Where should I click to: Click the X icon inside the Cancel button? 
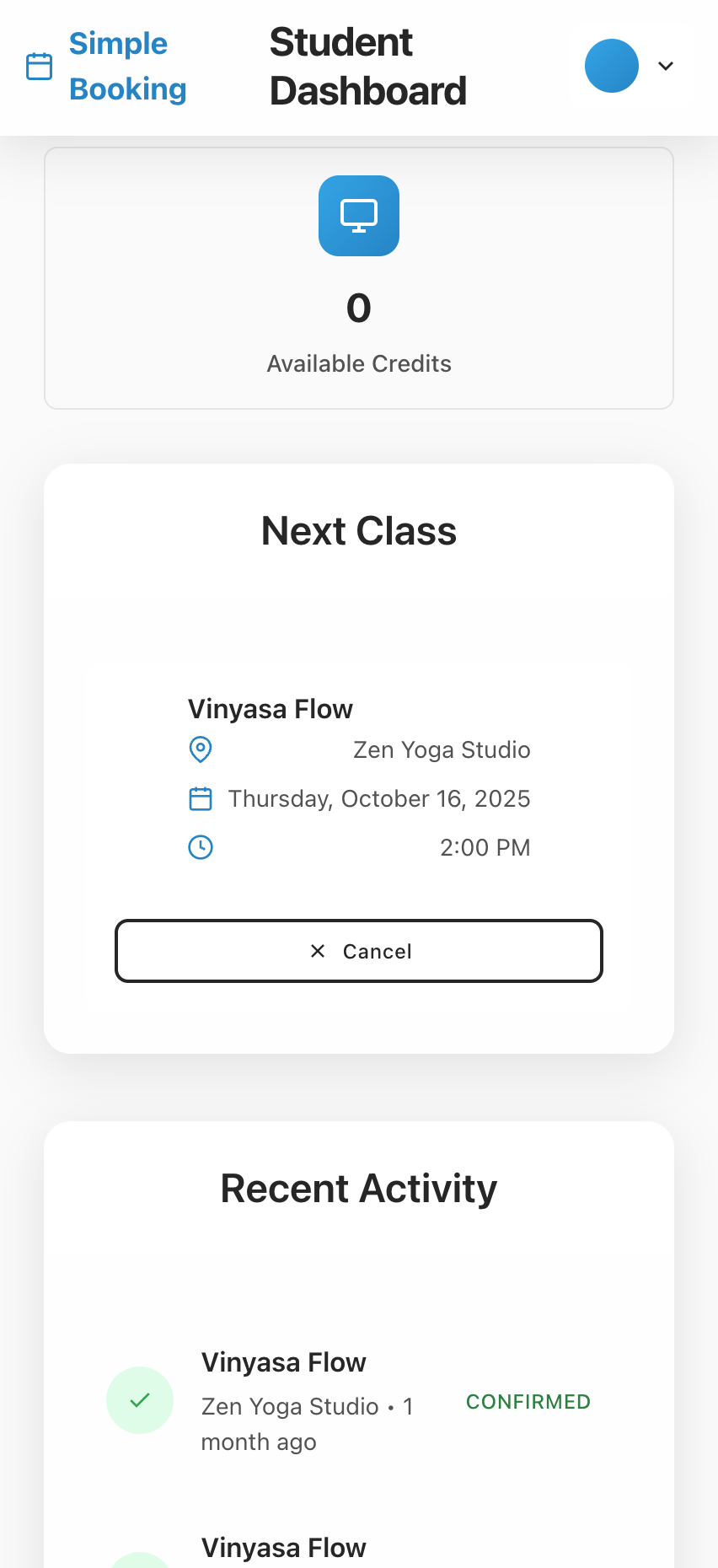point(317,951)
